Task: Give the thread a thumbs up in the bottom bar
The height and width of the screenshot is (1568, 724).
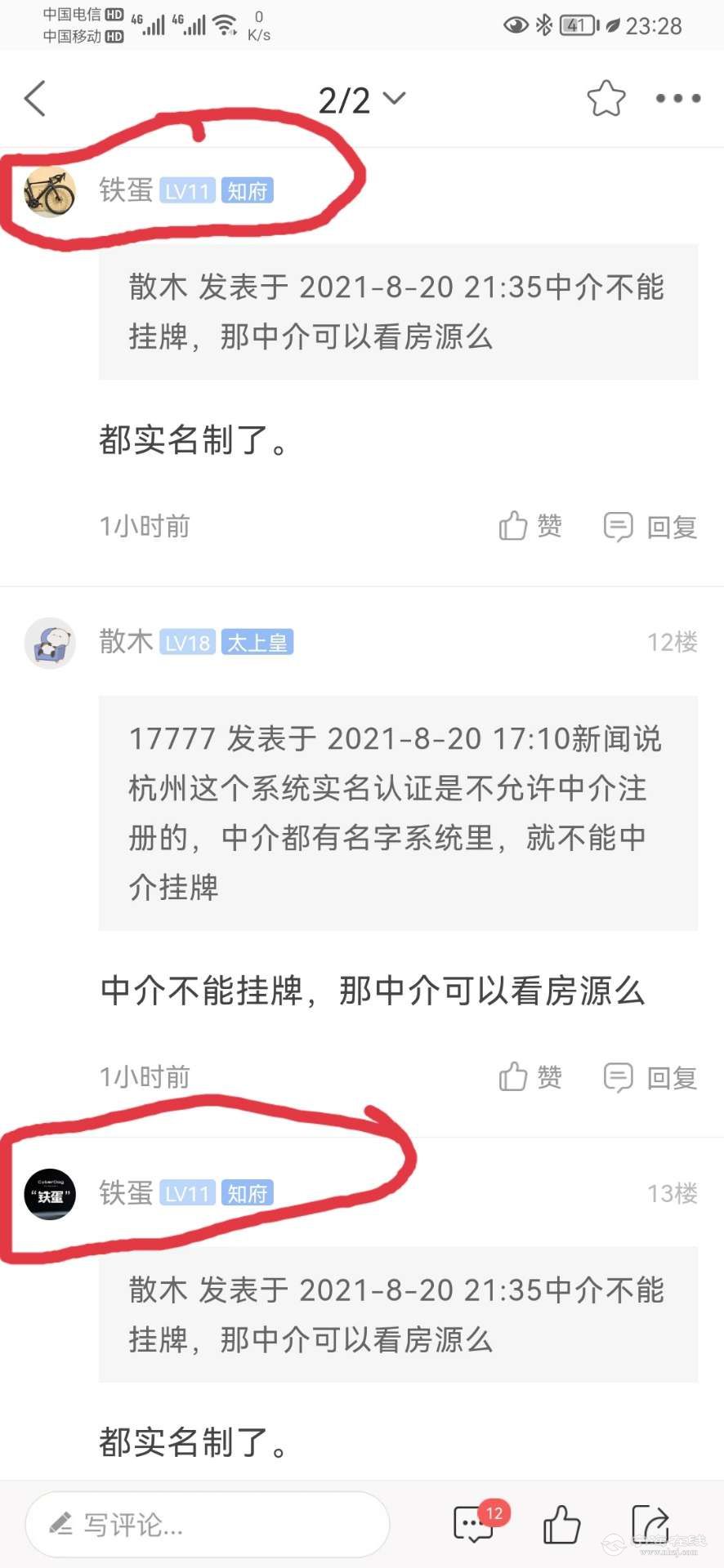Action: click(x=561, y=1524)
